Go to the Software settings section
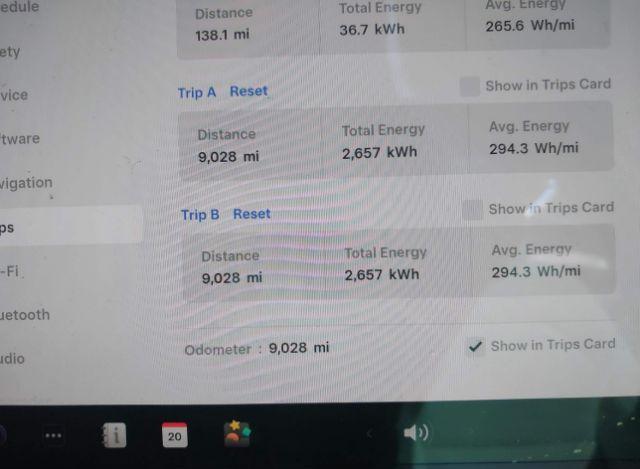The image size is (640, 469). pos(22,139)
